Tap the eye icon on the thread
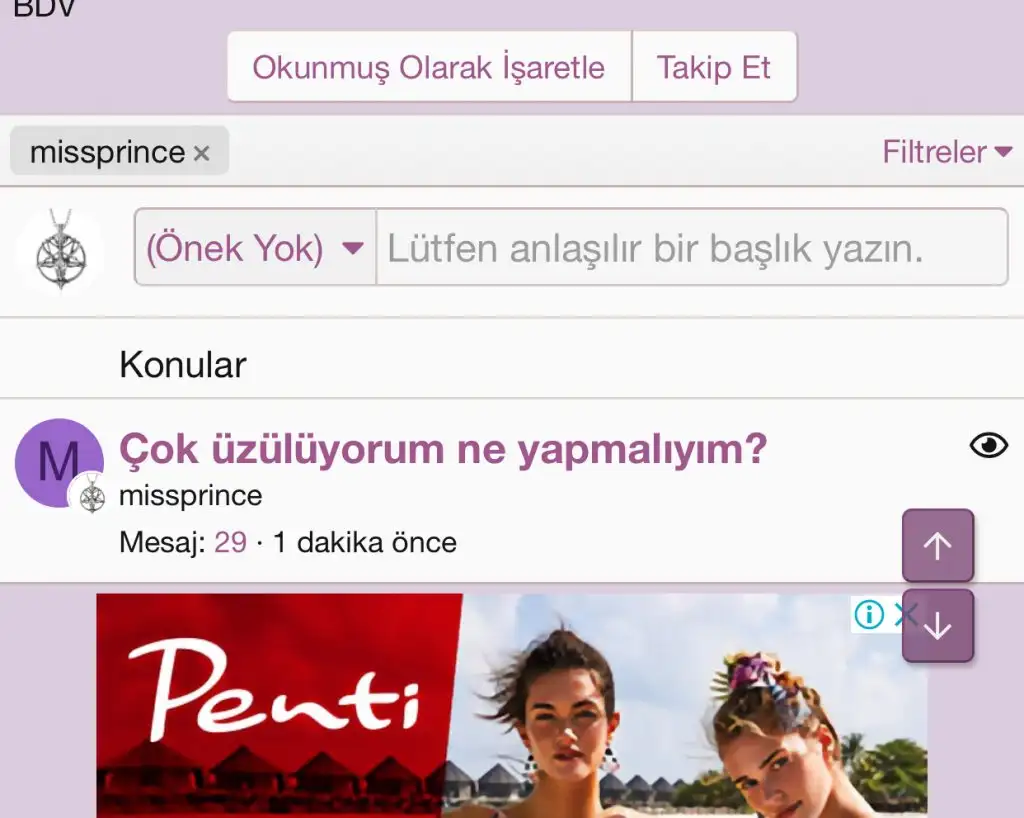This screenshot has width=1024, height=818. pyautogui.click(x=989, y=446)
